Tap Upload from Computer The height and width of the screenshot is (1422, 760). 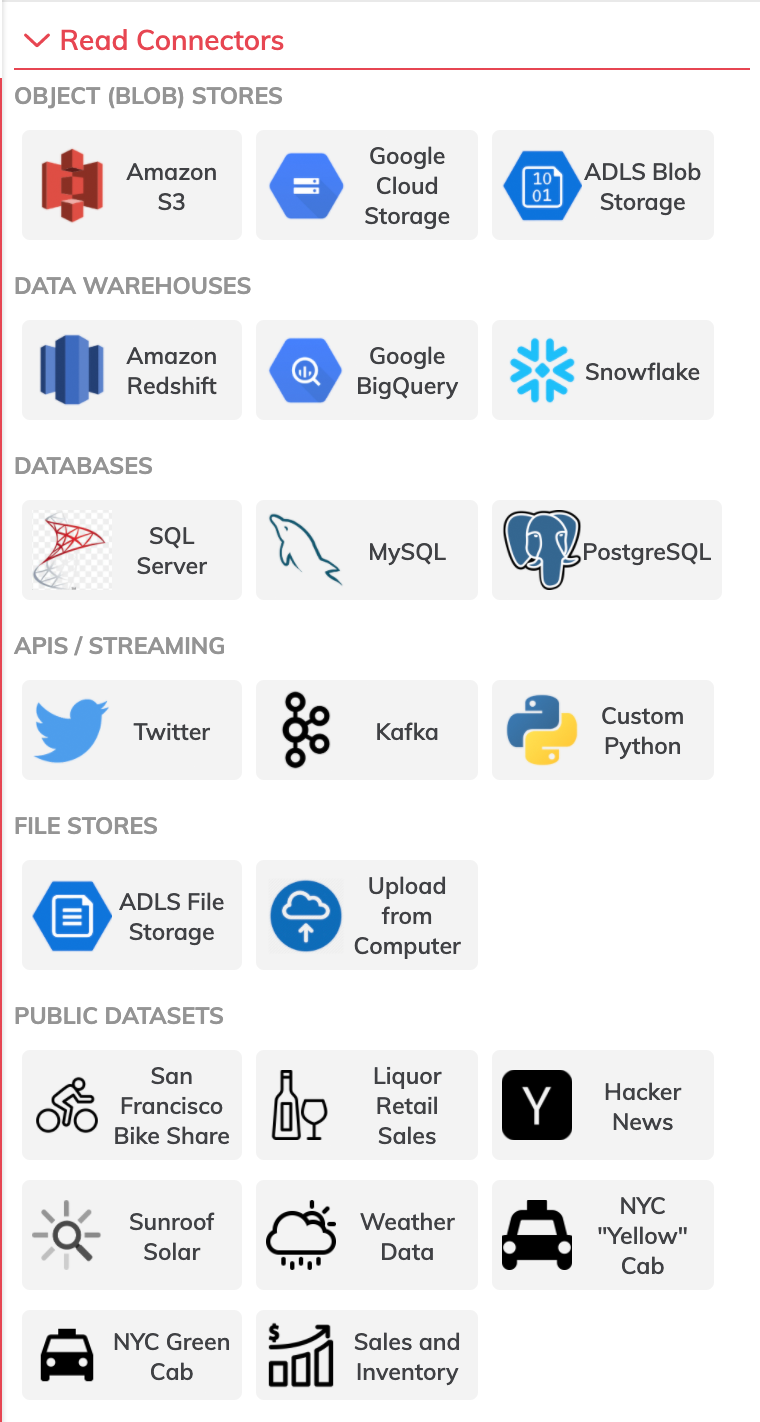coord(366,916)
